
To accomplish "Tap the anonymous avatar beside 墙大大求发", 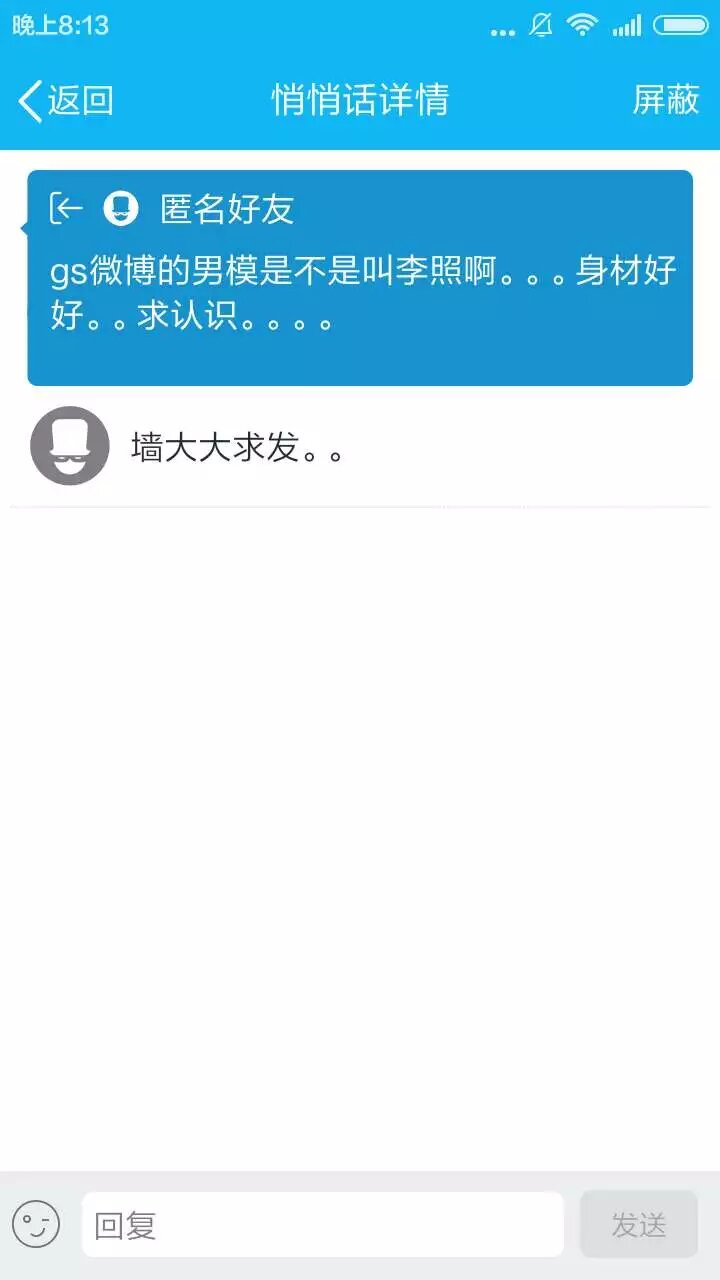I will (x=69, y=446).
